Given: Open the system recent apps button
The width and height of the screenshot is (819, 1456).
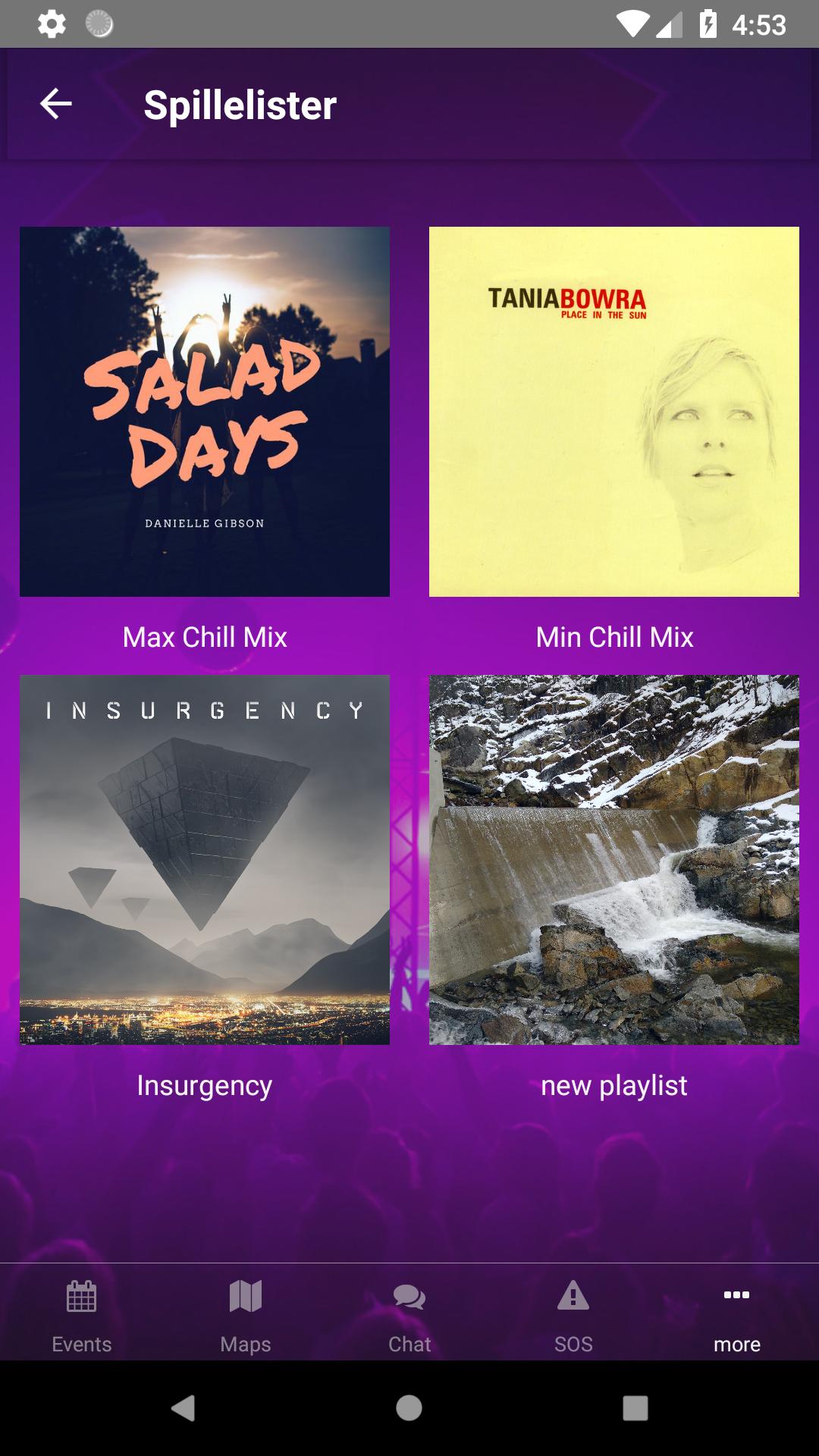Looking at the screenshot, I should [x=635, y=1408].
